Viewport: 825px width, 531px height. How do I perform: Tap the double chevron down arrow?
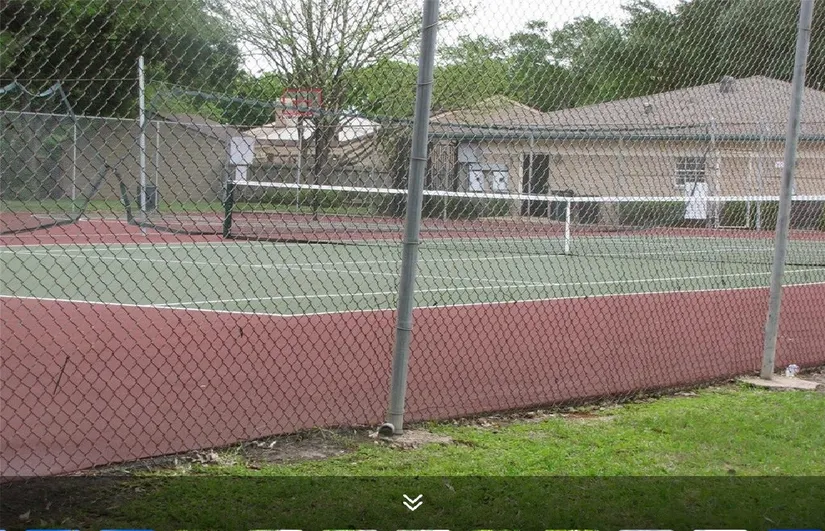pyautogui.click(x=412, y=502)
